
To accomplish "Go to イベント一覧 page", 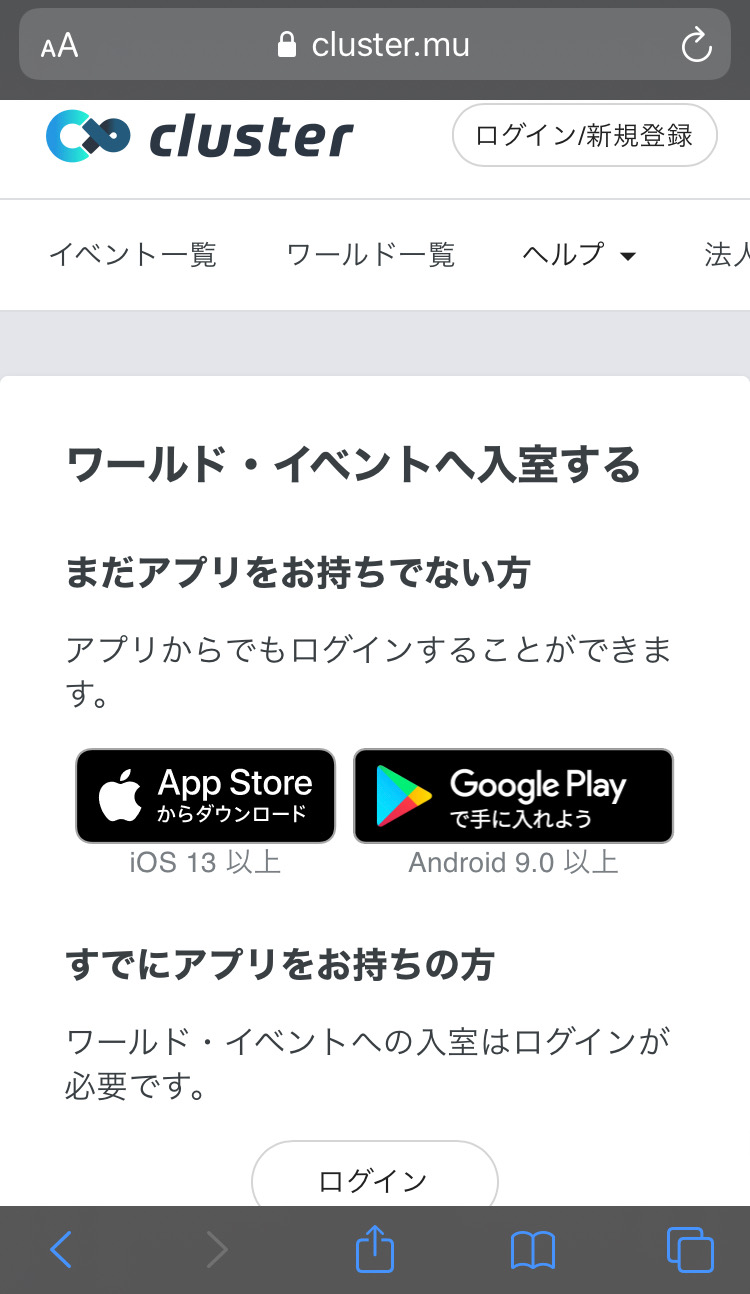I will (x=132, y=255).
